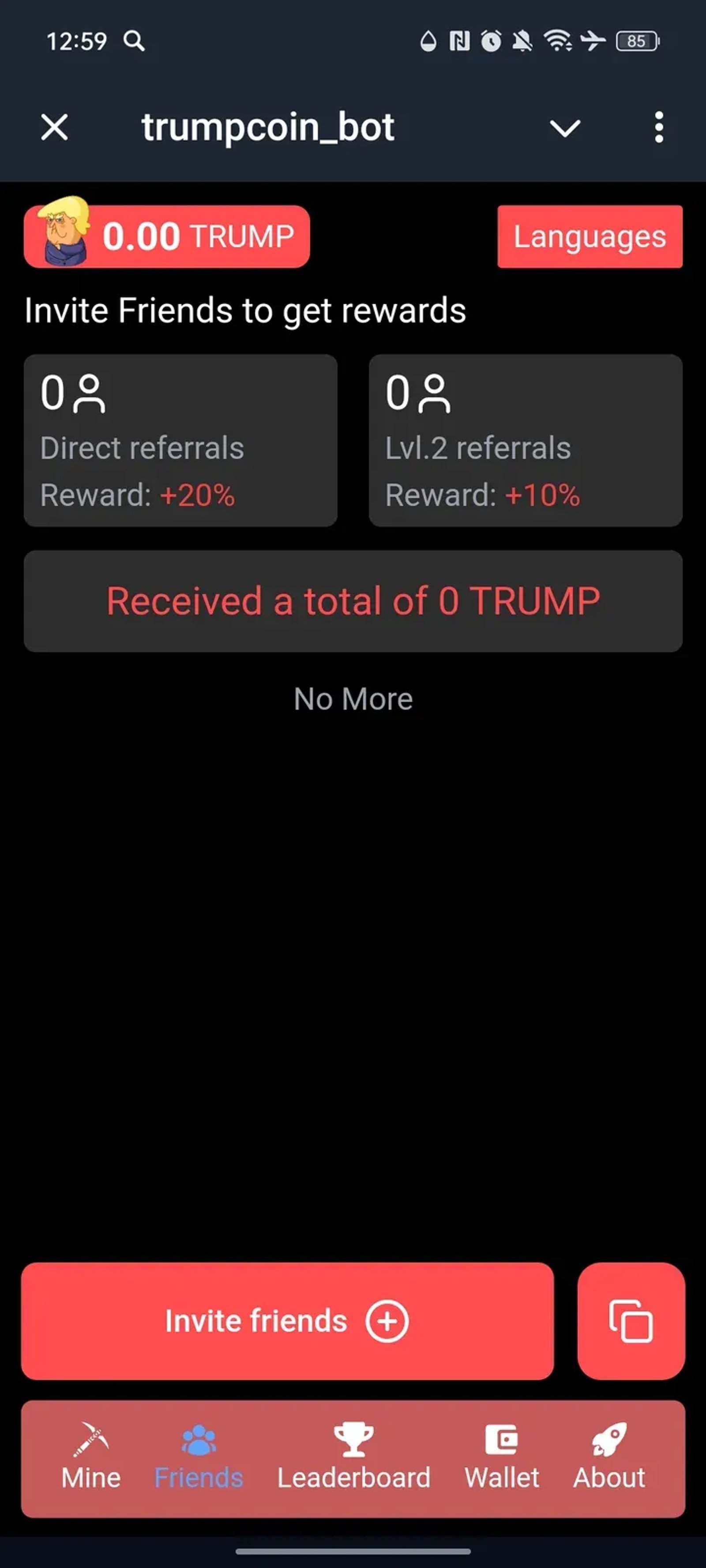Open the Friends tab icon
Screen dimensions: 706x1568
pyautogui.click(x=198, y=1439)
